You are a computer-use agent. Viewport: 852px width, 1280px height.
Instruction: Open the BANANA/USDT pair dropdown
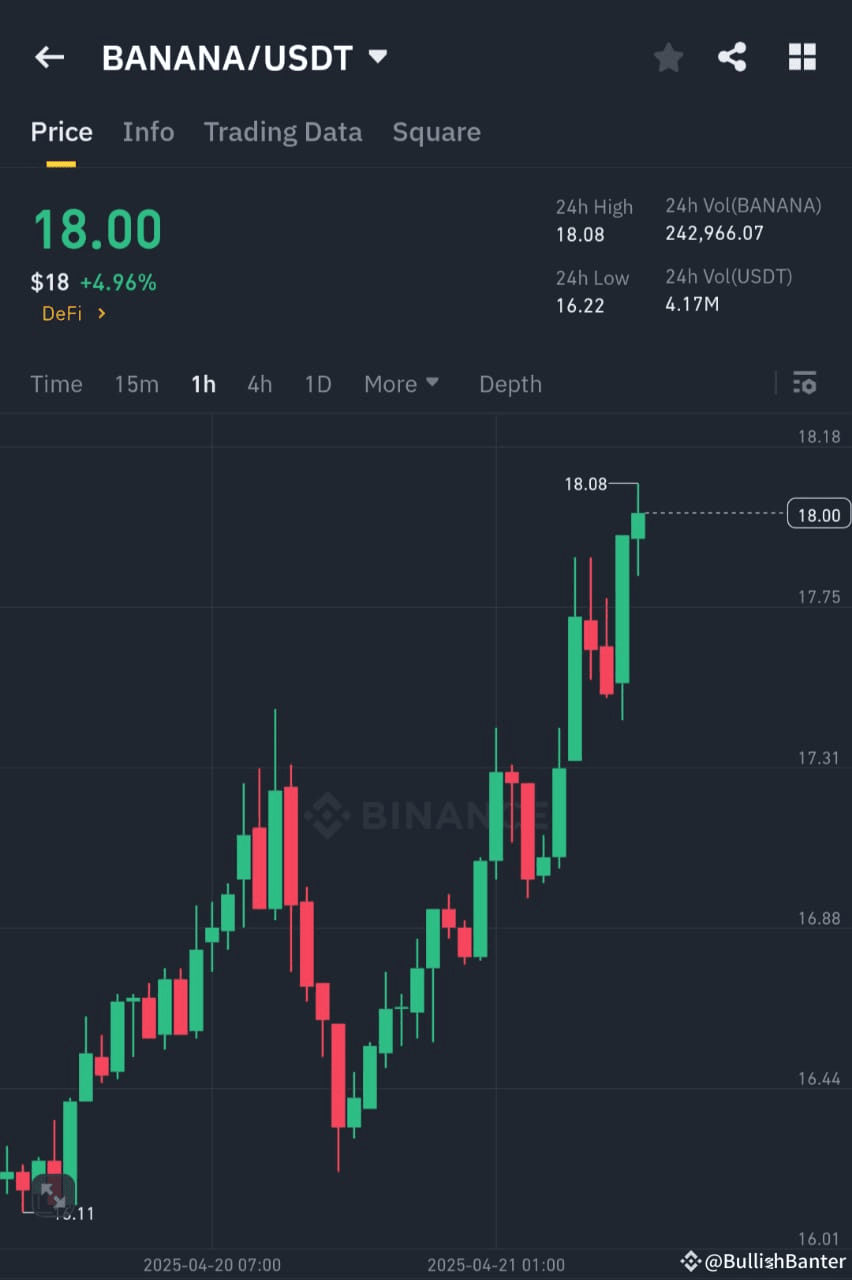(x=377, y=57)
